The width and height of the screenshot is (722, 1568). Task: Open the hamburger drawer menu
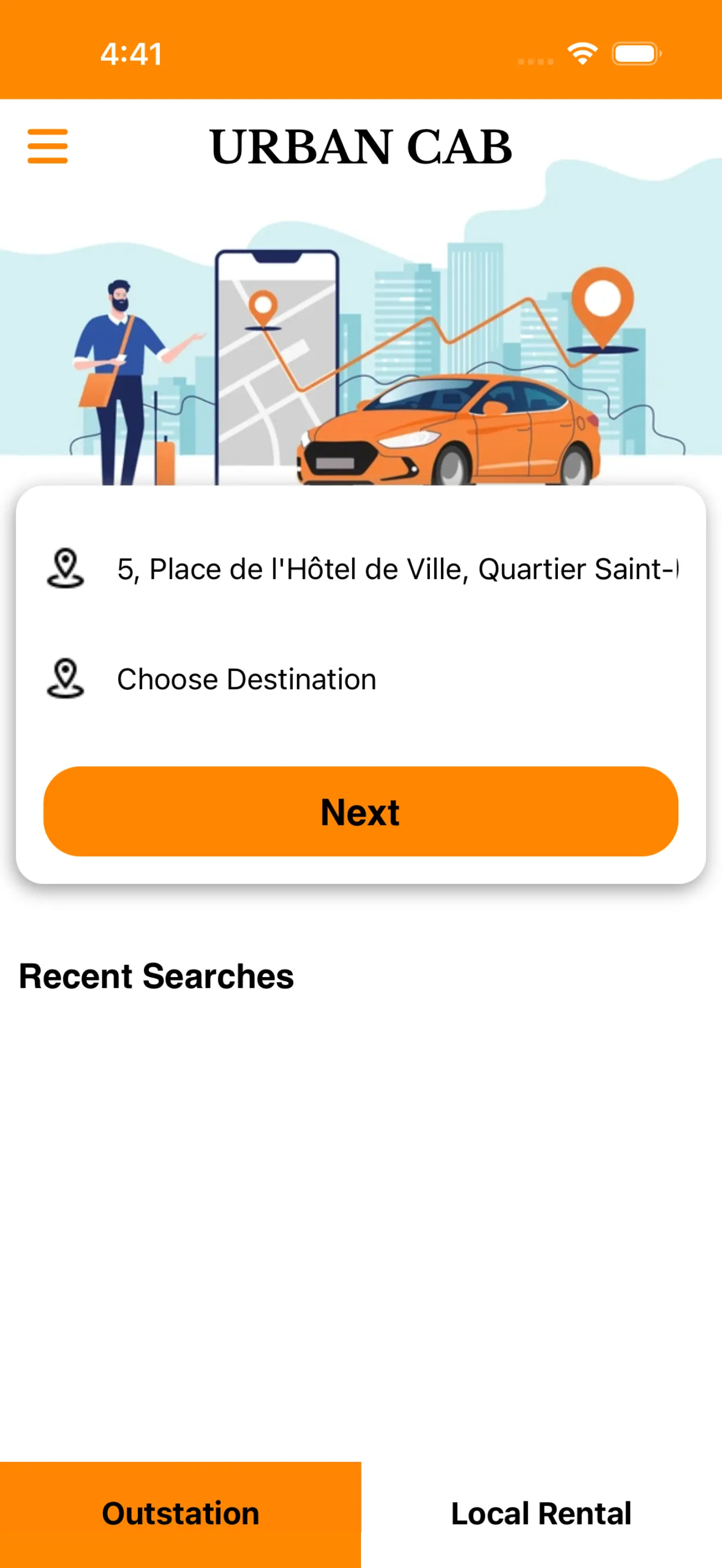(x=48, y=146)
